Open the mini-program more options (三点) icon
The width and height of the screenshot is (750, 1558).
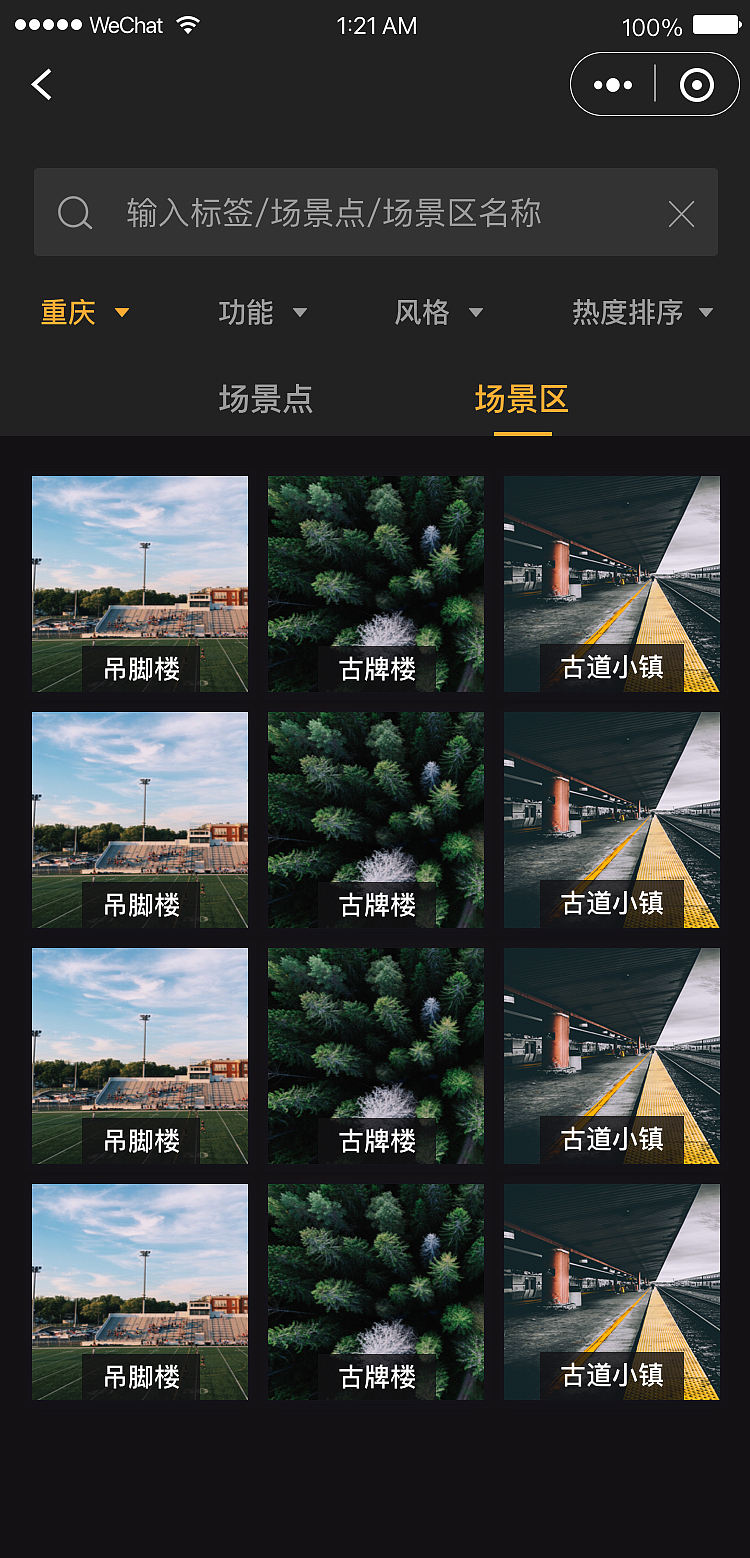613,84
